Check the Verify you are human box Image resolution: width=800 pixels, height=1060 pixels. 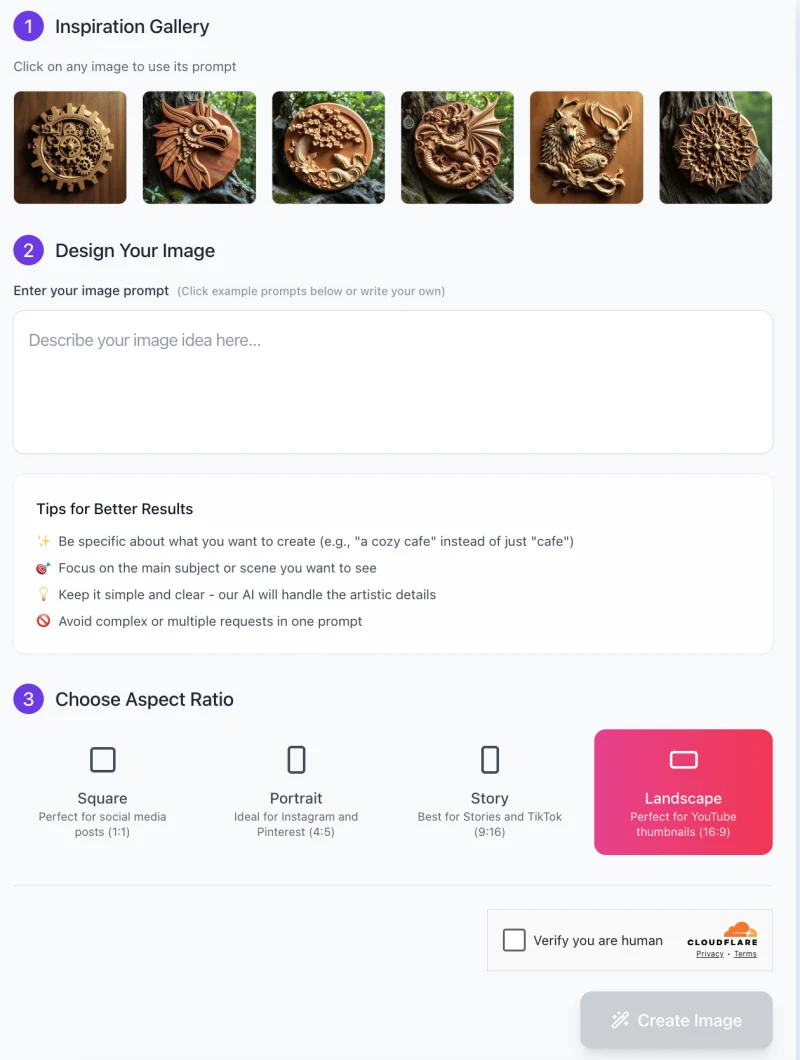click(x=514, y=940)
